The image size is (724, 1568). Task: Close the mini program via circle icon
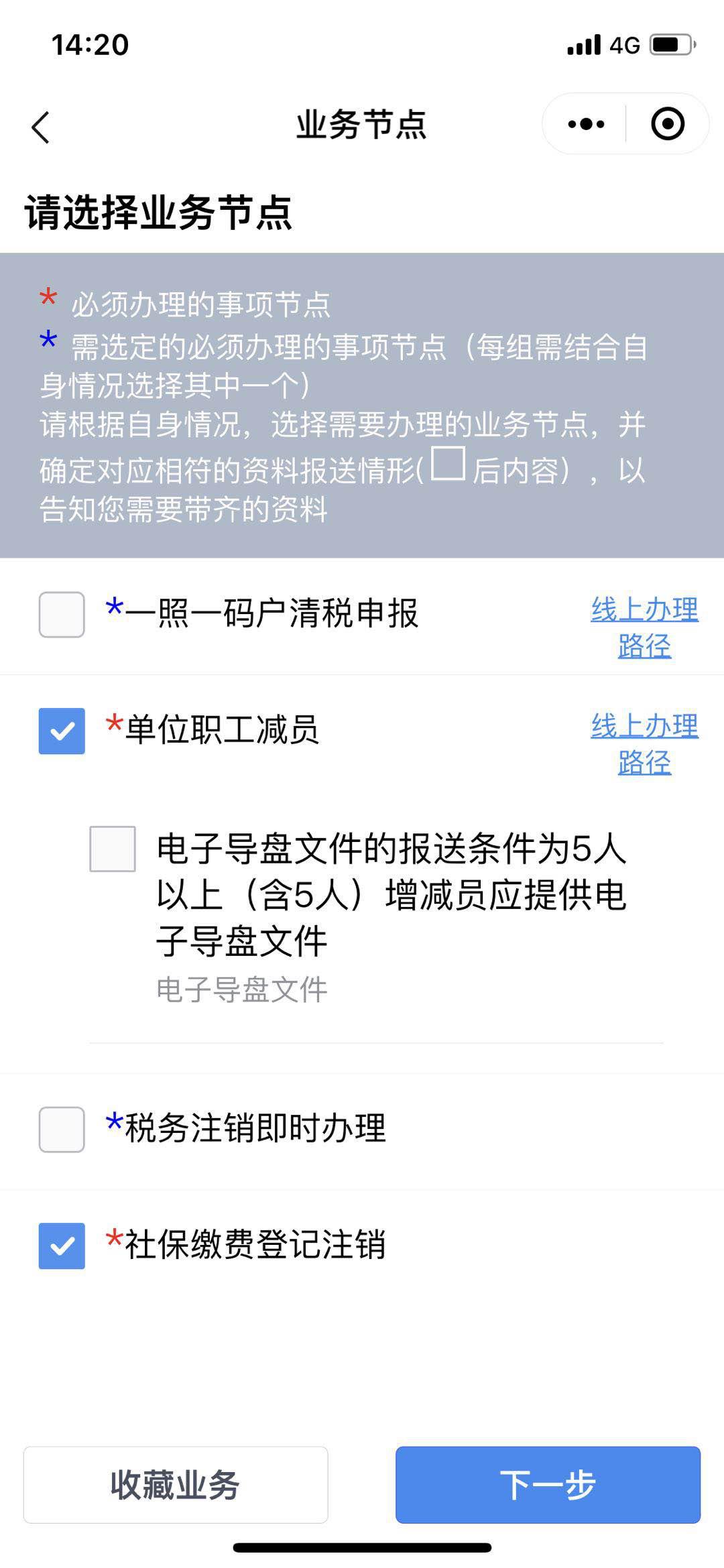(x=667, y=124)
